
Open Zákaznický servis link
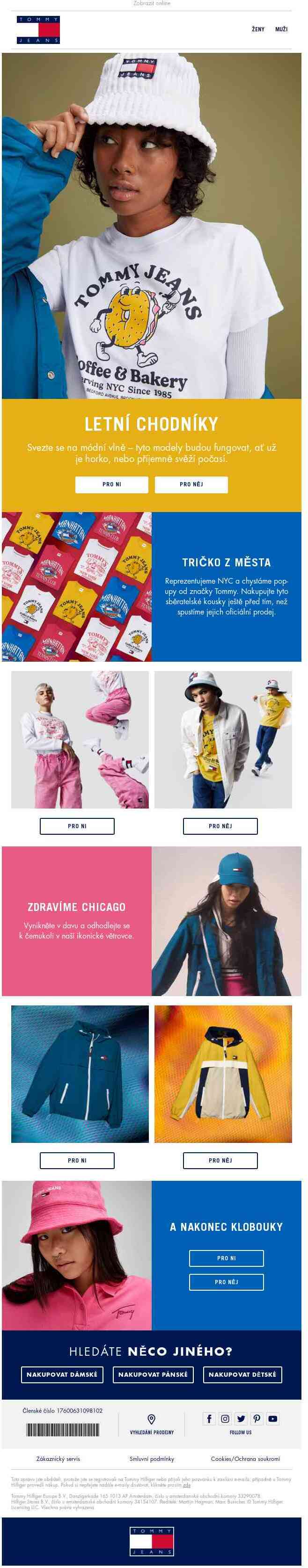click(58, 1459)
